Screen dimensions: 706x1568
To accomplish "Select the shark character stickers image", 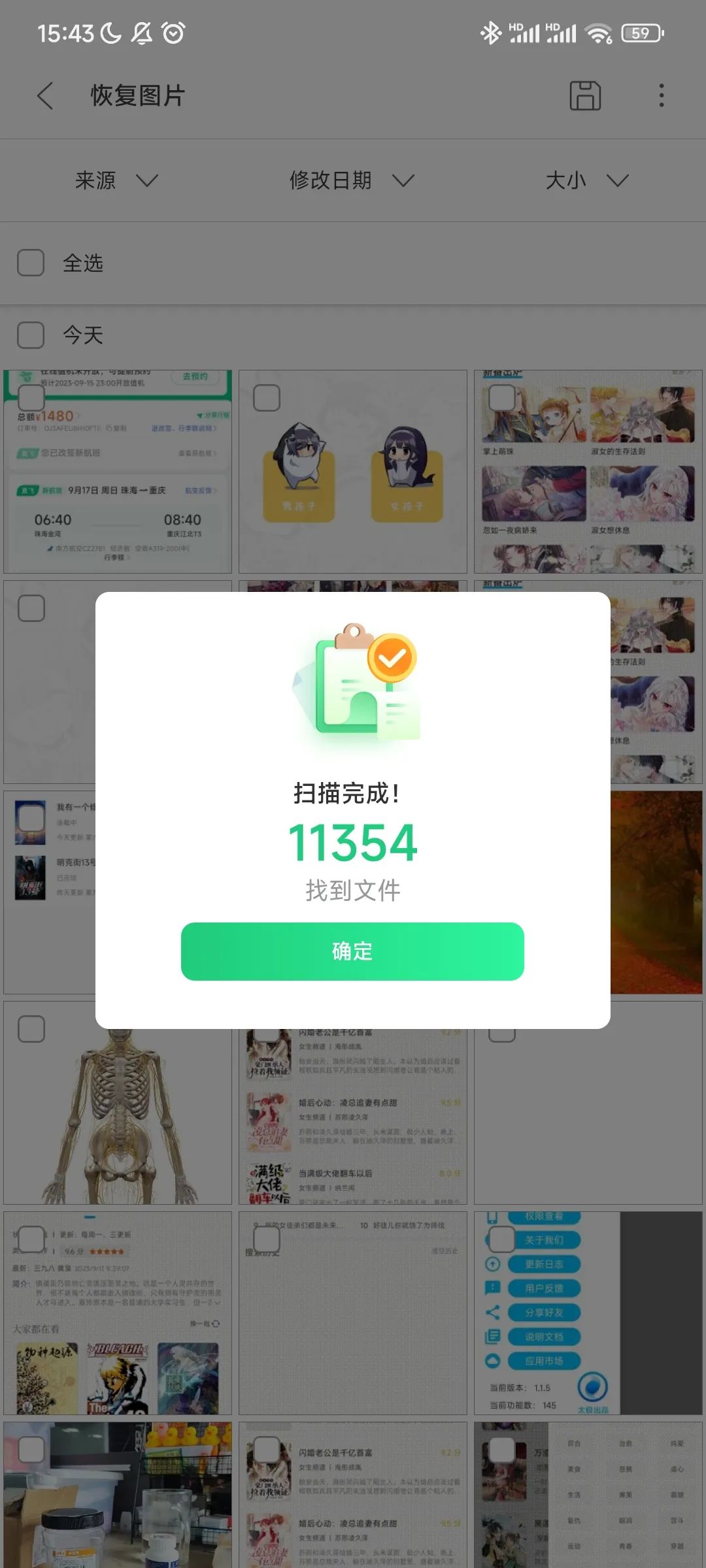I will (267, 398).
